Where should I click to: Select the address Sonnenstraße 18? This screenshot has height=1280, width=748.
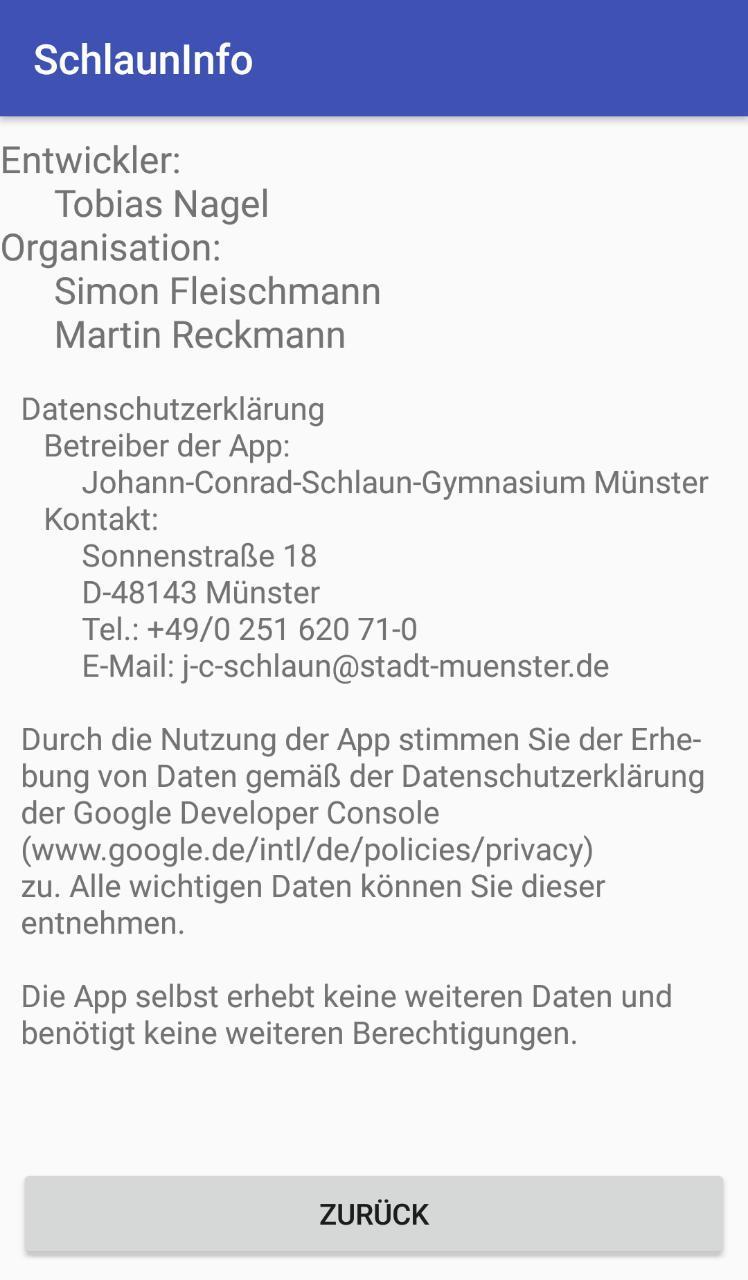200,556
